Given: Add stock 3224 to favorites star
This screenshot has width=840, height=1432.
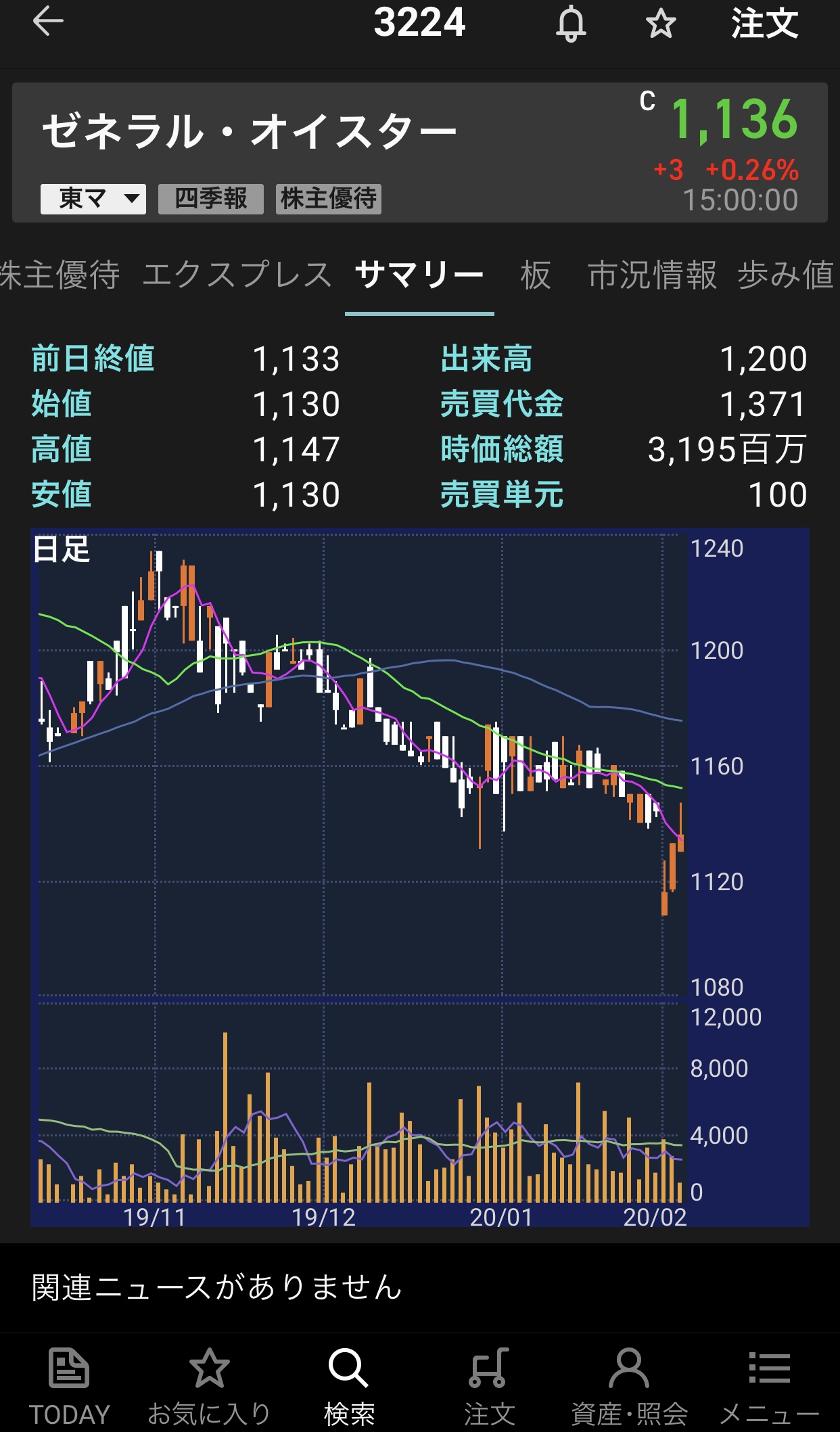Looking at the screenshot, I should point(660,24).
